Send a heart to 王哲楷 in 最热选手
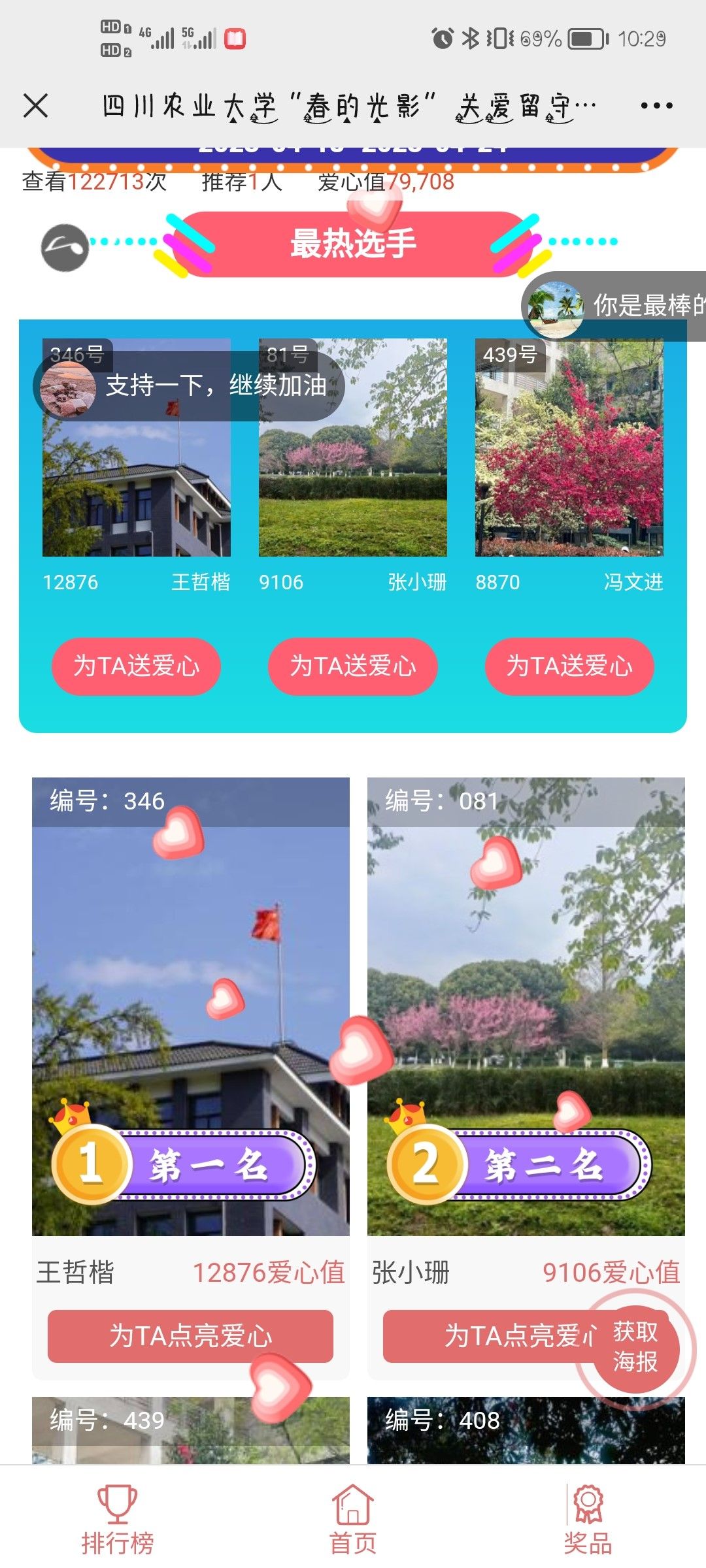The image size is (706, 1568). [x=136, y=666]
